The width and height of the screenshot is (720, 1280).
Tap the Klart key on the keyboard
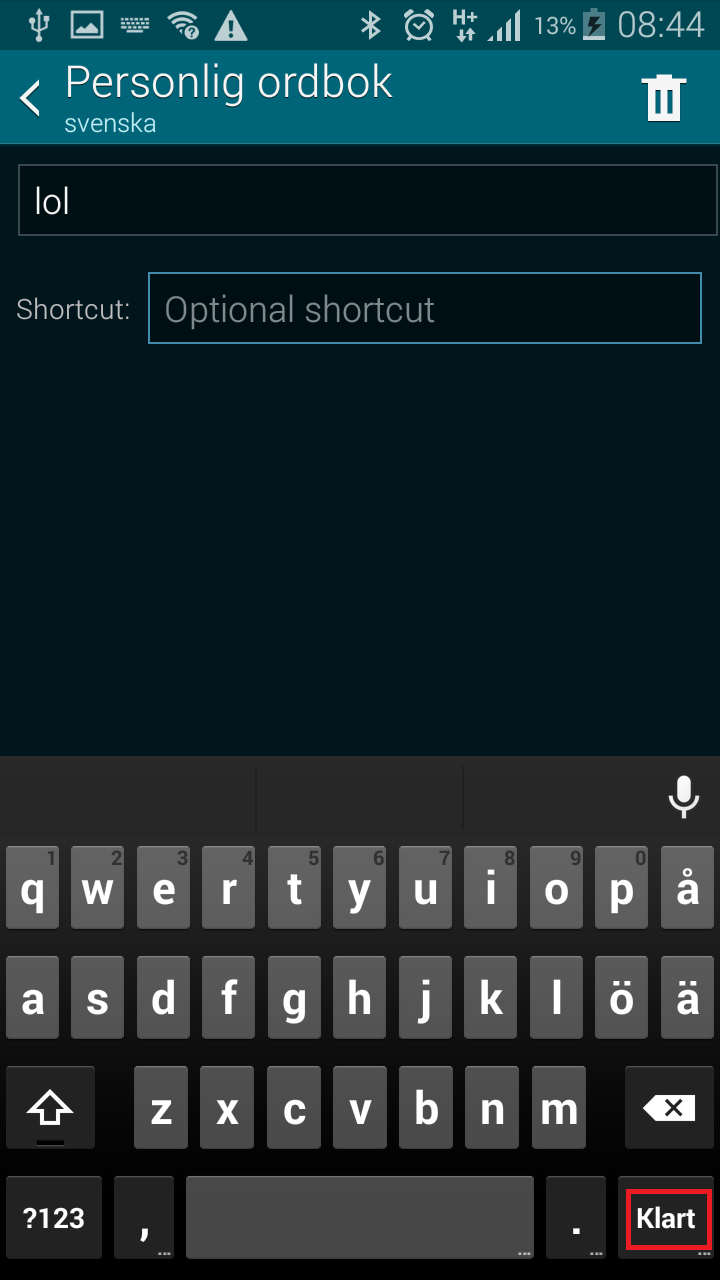point(667,1218)
